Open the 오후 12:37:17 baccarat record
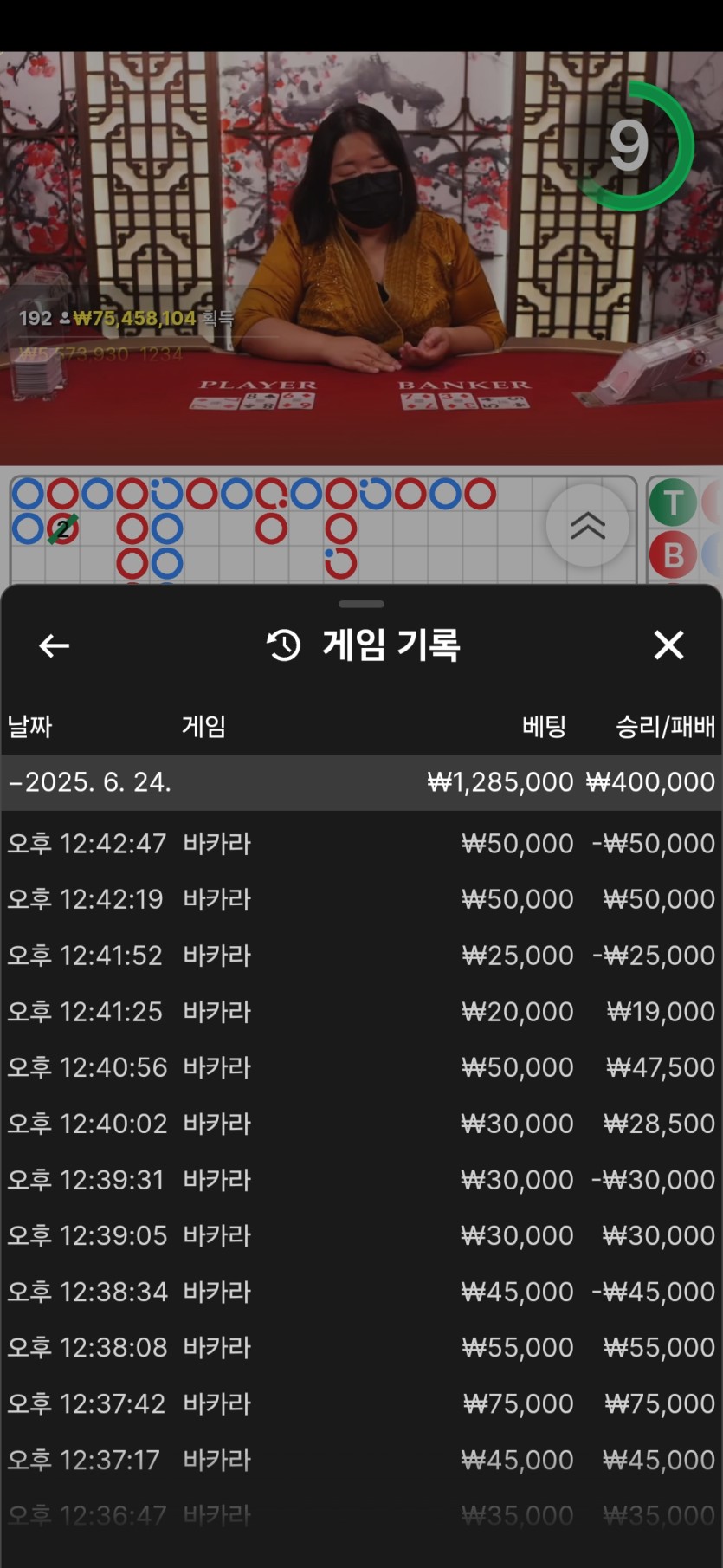This screenshot has height=1568, width=723. [361, 1460]
